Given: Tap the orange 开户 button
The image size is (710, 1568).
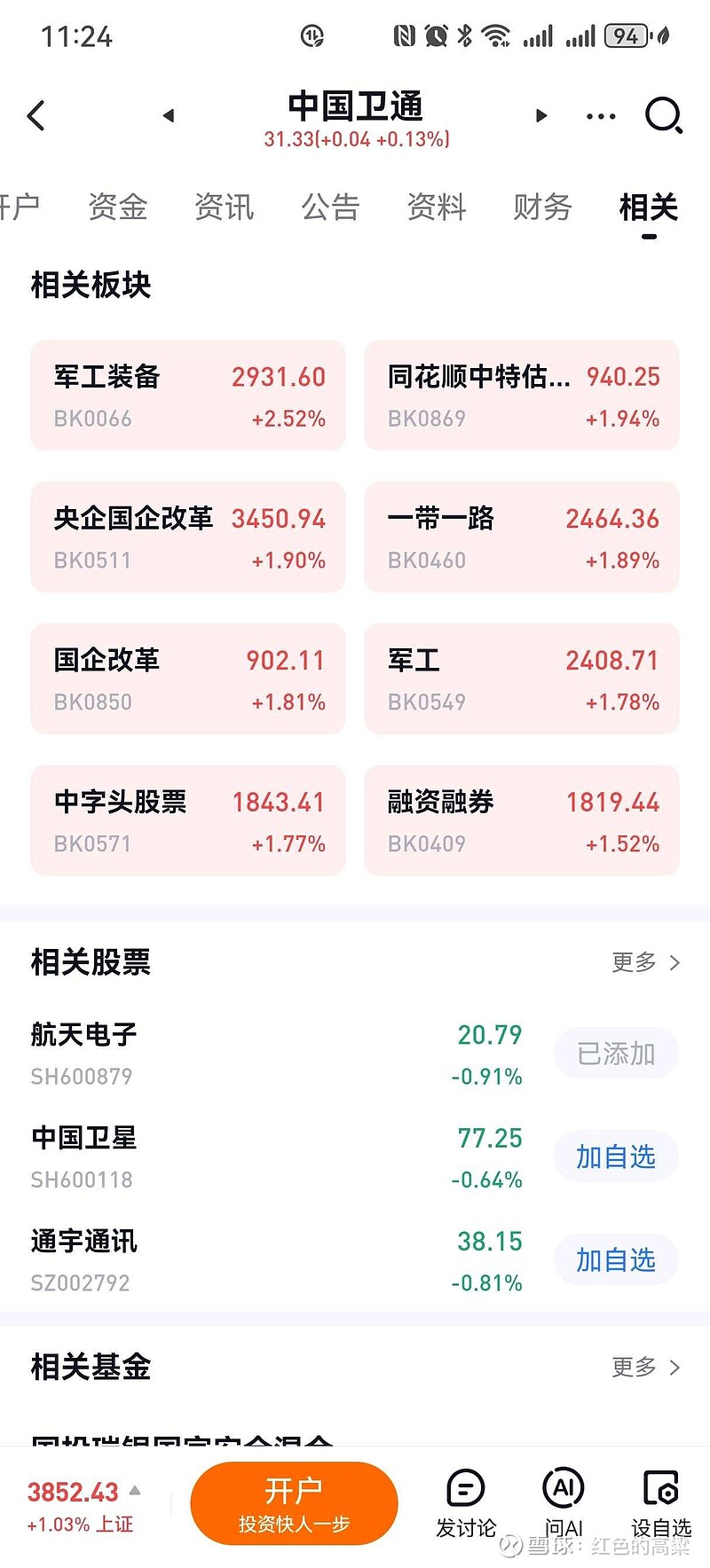Looking at the screenshot, I should (294, 1502).
